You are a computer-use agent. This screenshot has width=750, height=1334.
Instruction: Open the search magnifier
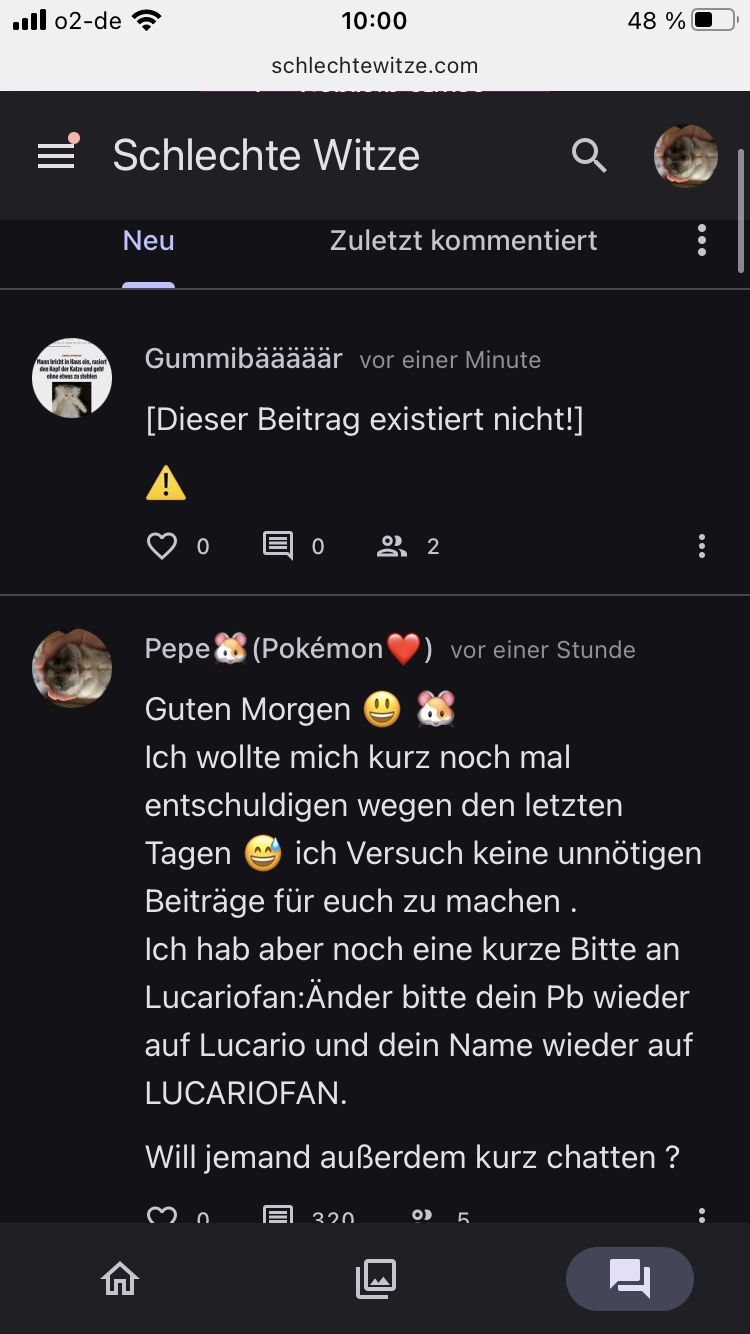(589, 156)
